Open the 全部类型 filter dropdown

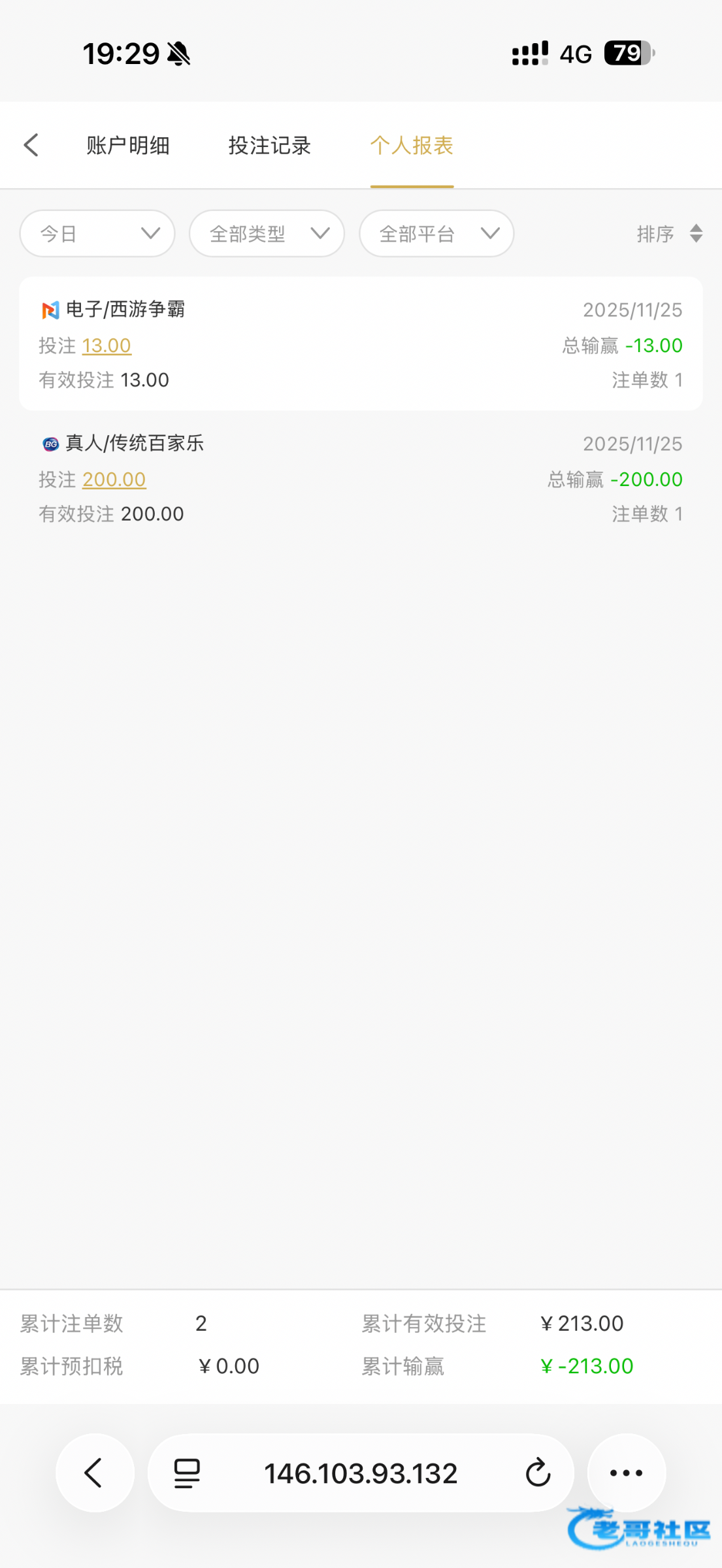(x=267, y=234)
